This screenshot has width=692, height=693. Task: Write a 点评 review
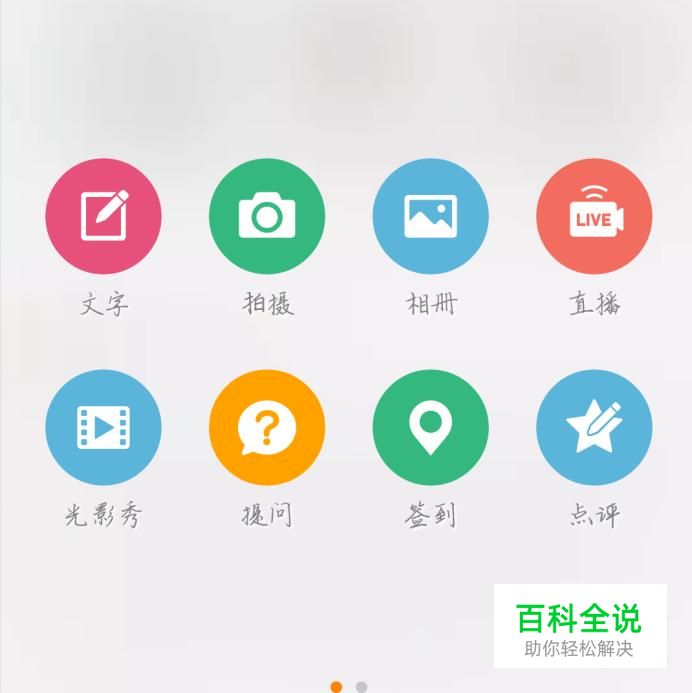(x=594, y=428)
